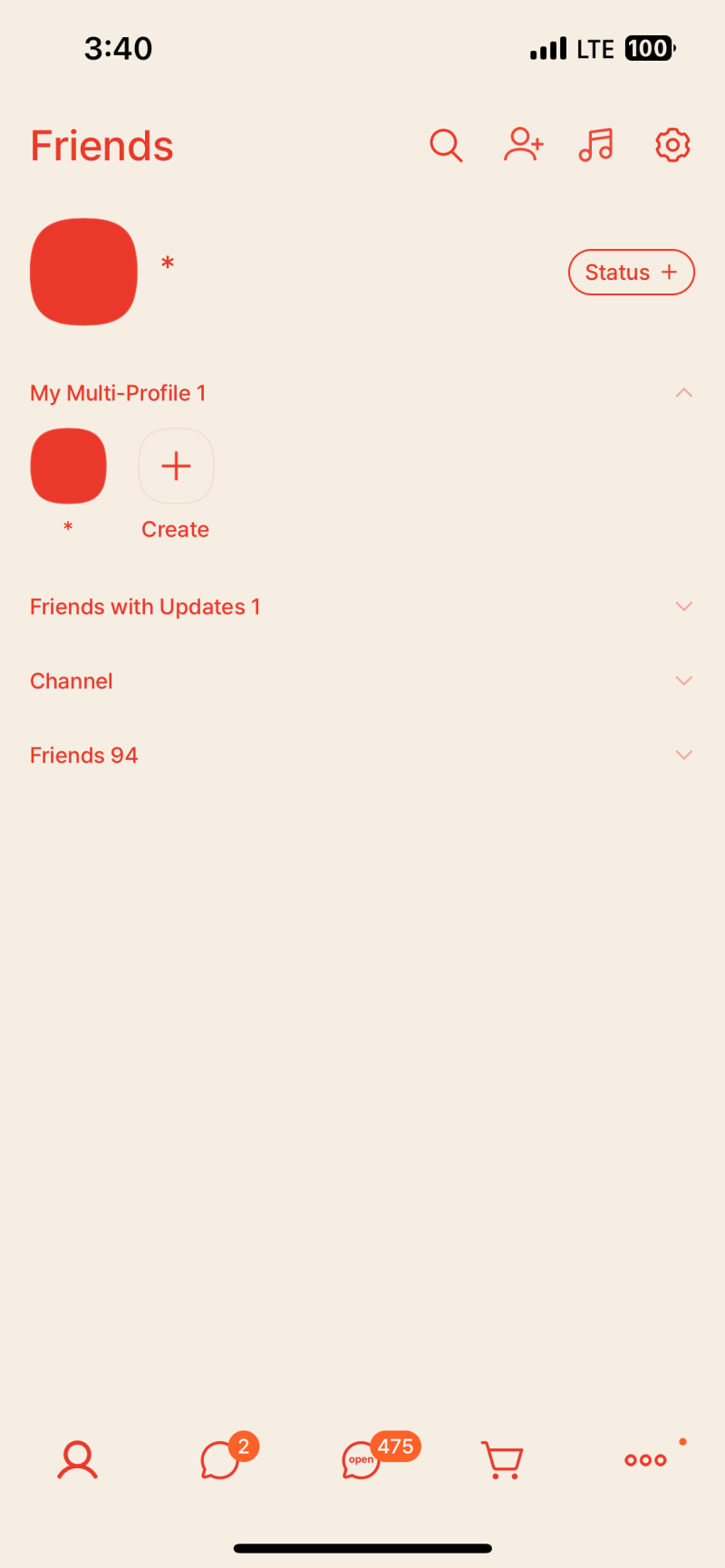Tap Create to add a multi-profile
Screen dimensions: 725x1568
click(x=175, y=466)
